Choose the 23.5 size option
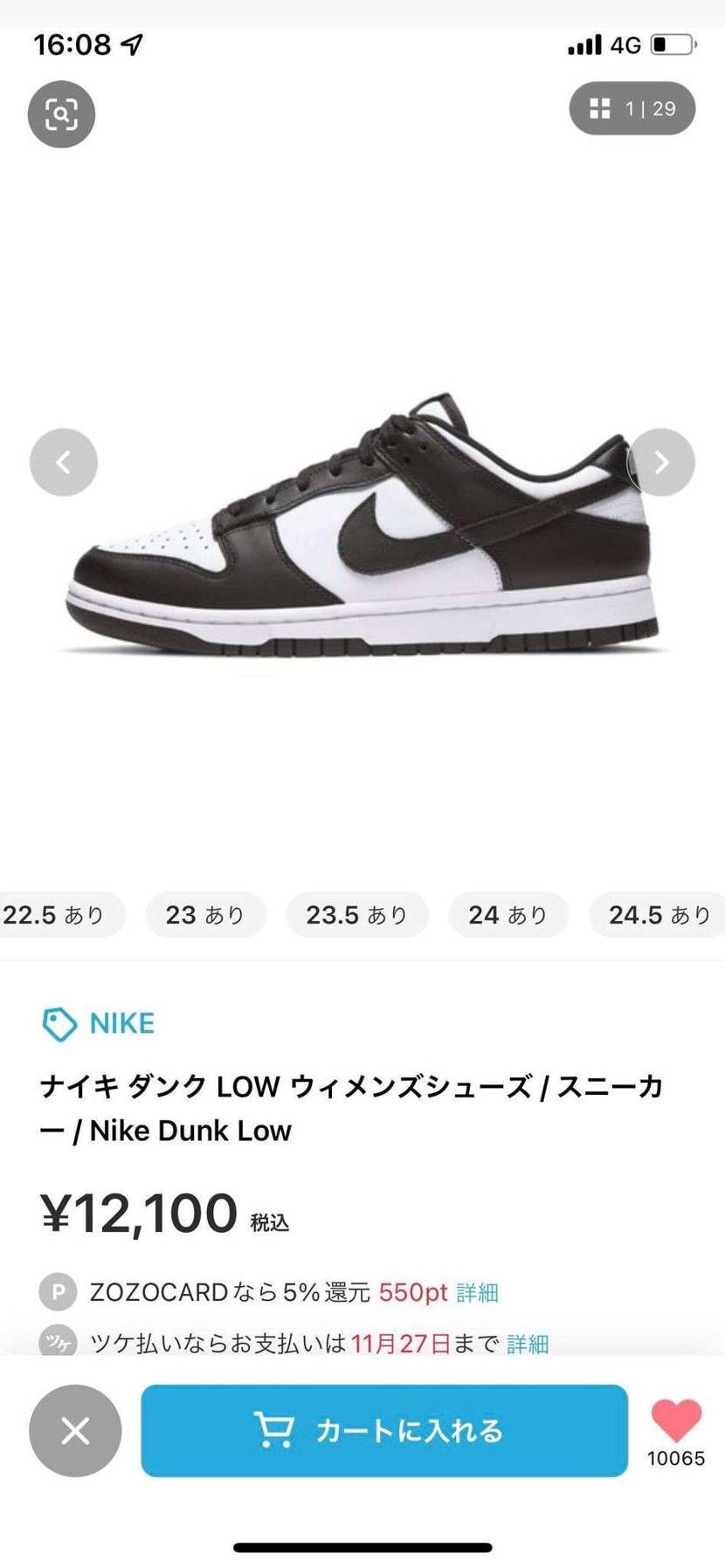The image size is (725, 1568). pyautogui.click(x=356, y=914)
